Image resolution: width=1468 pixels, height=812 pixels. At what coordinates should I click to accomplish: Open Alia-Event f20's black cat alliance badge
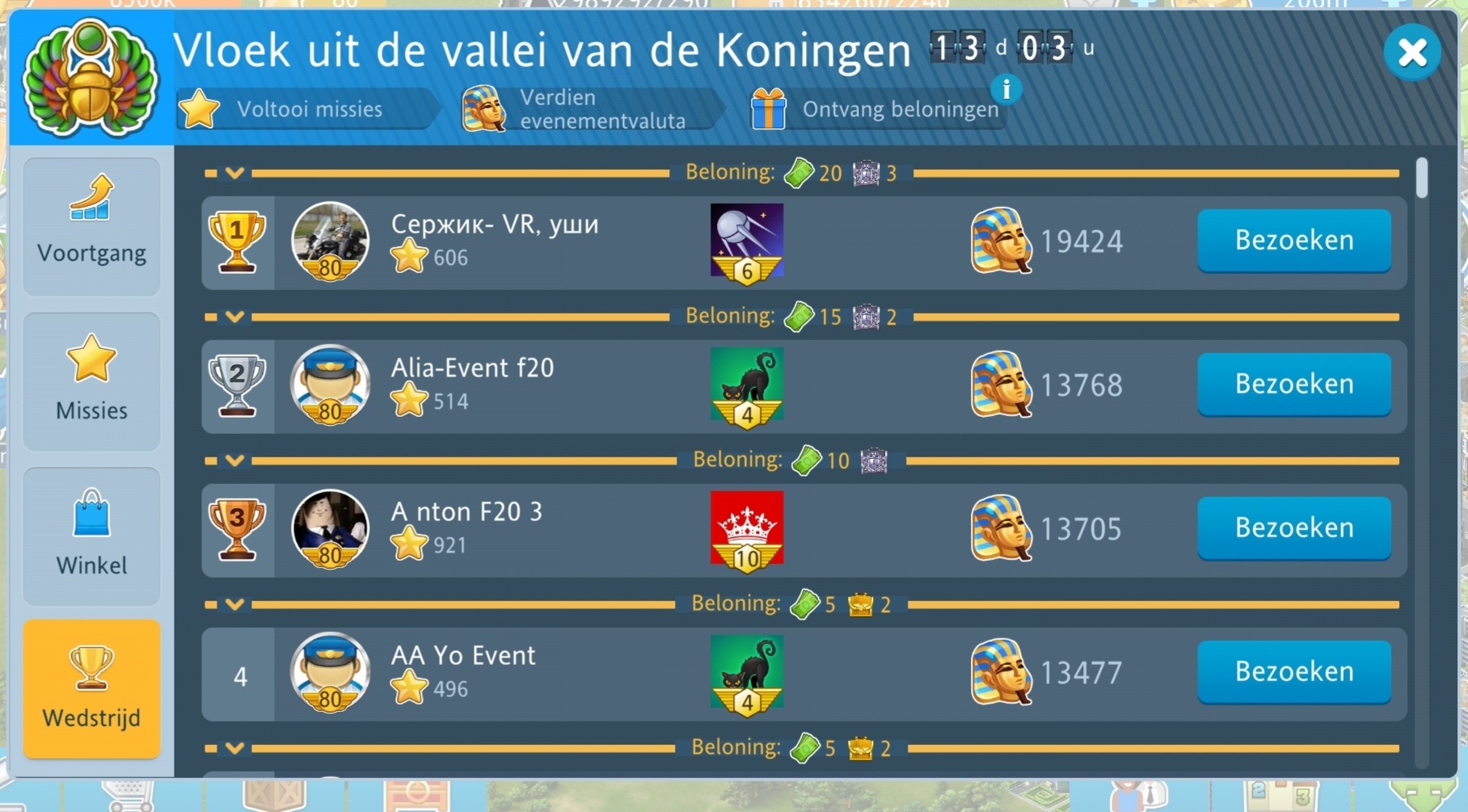746,385
